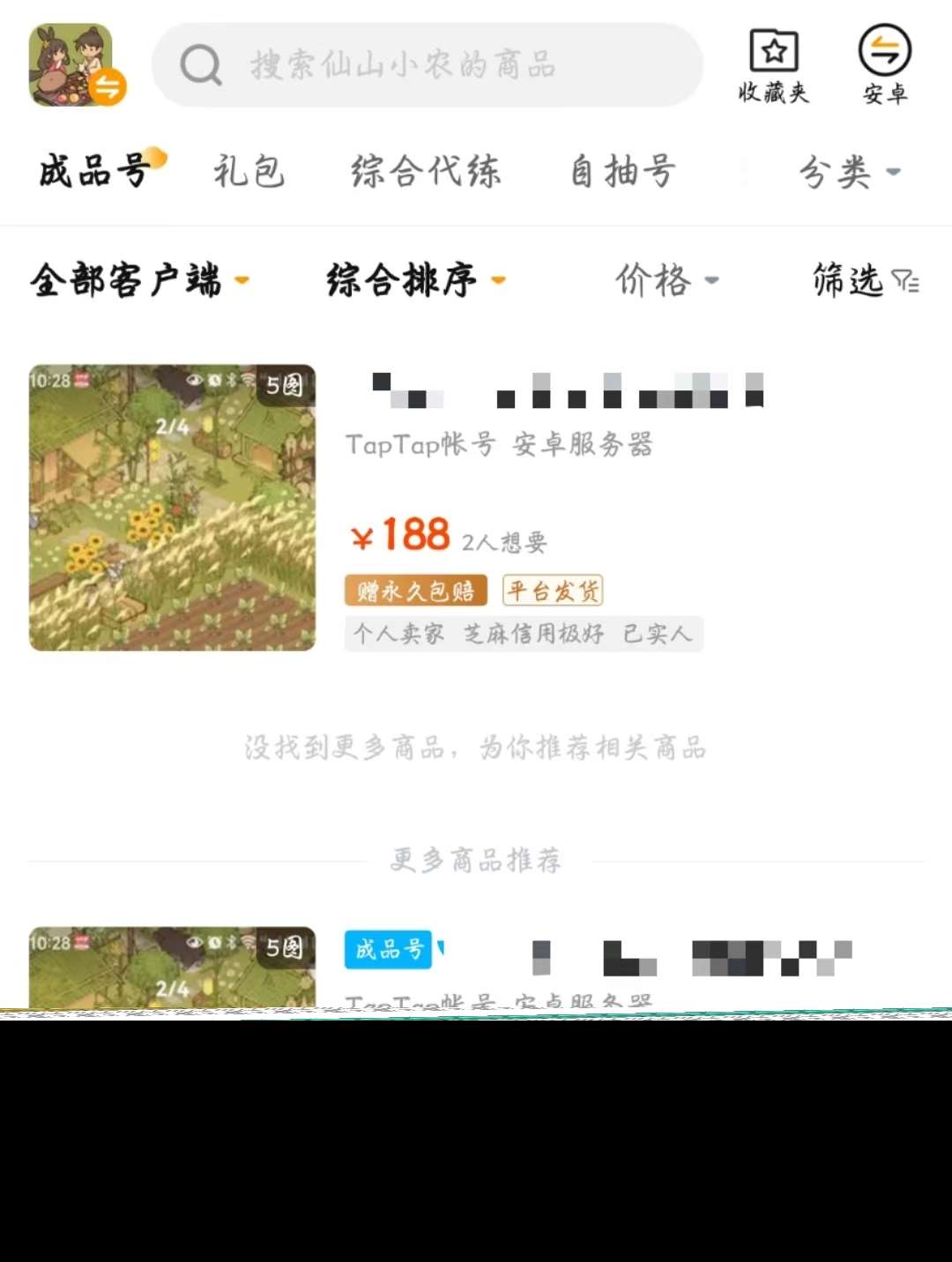Tap the 芝麻信用极好 credit tag
This screenshot has width=952, height=1262.
pos(534,634)
